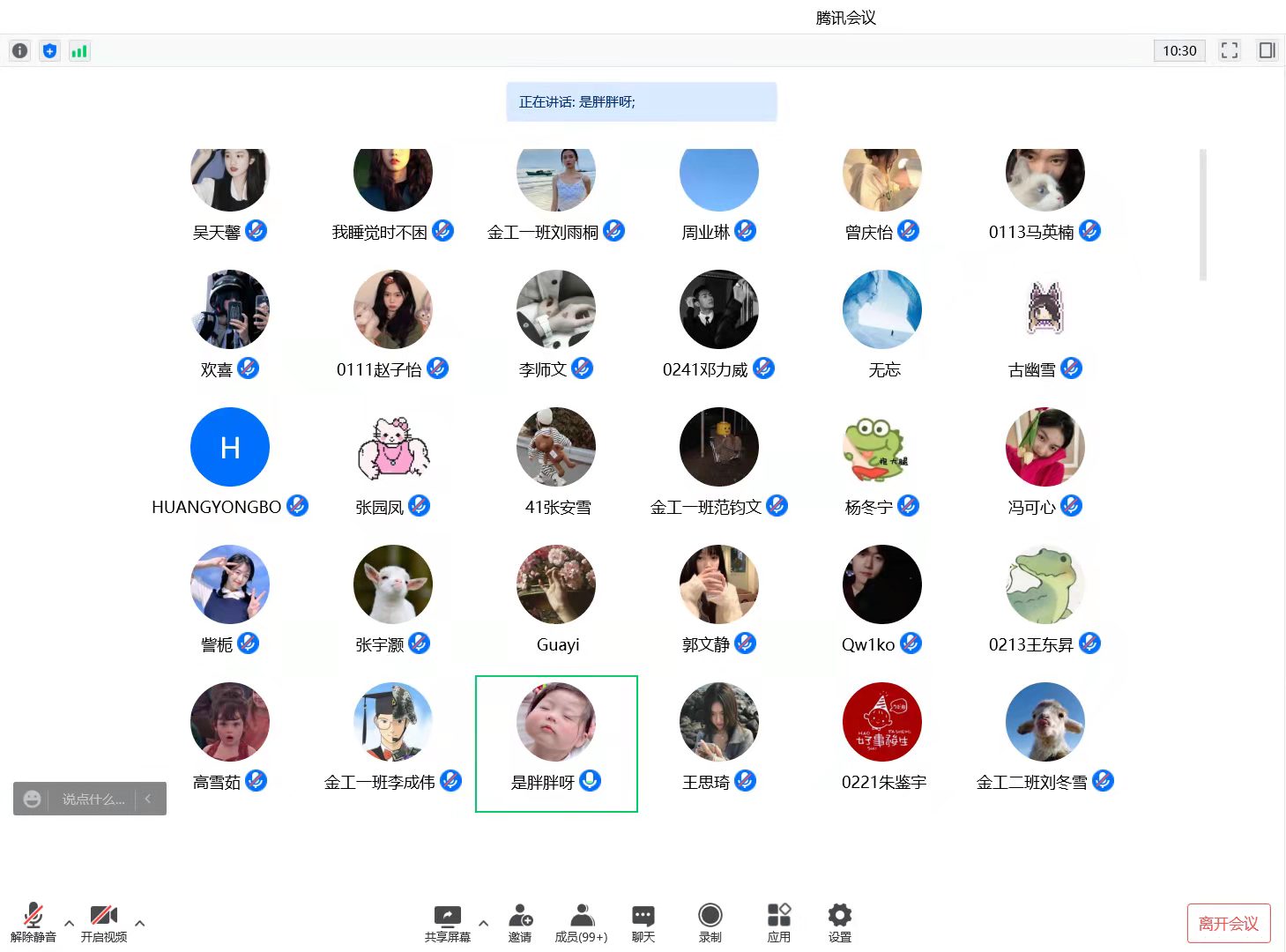Enter fullscreen mode
This screenshot has width=1286, height=952.
pos(1229,50)
